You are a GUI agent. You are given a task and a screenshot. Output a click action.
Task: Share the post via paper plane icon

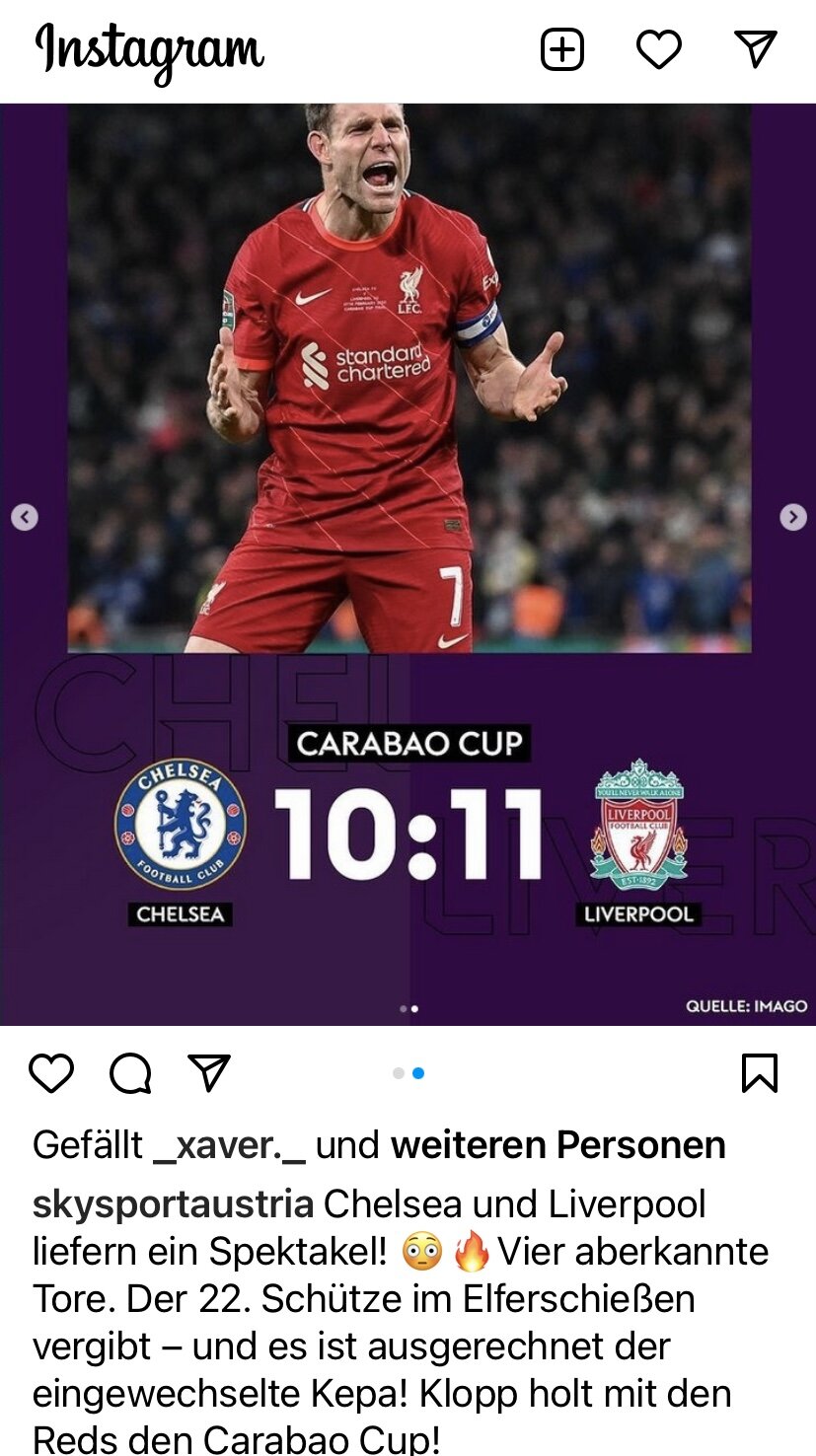click(x=209, y=1073)
